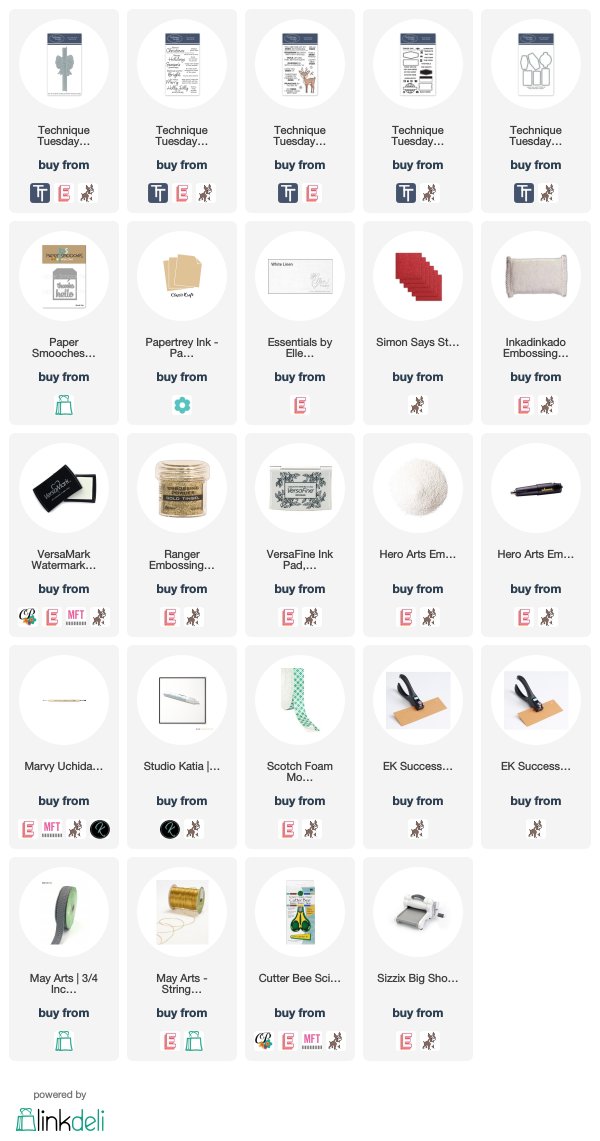View the Sizzix Big Sho product

tap(417, 958)
